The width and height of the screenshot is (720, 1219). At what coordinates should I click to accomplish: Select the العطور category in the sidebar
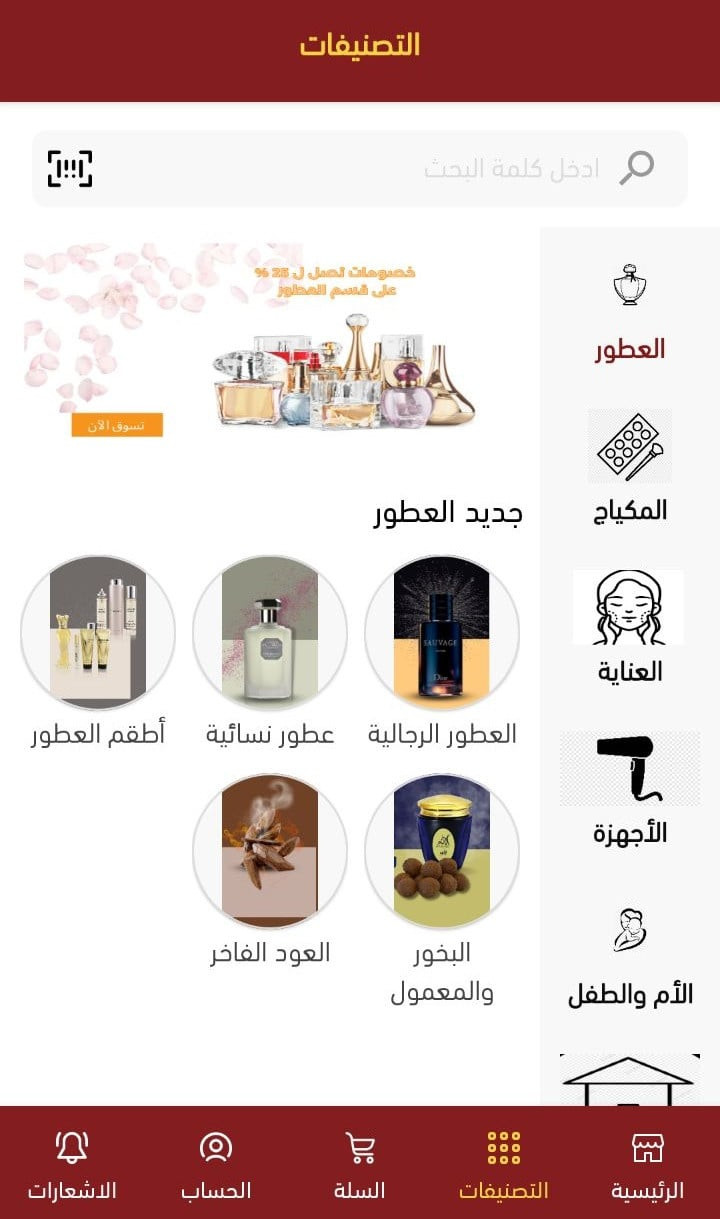click(x=630, y=310)
